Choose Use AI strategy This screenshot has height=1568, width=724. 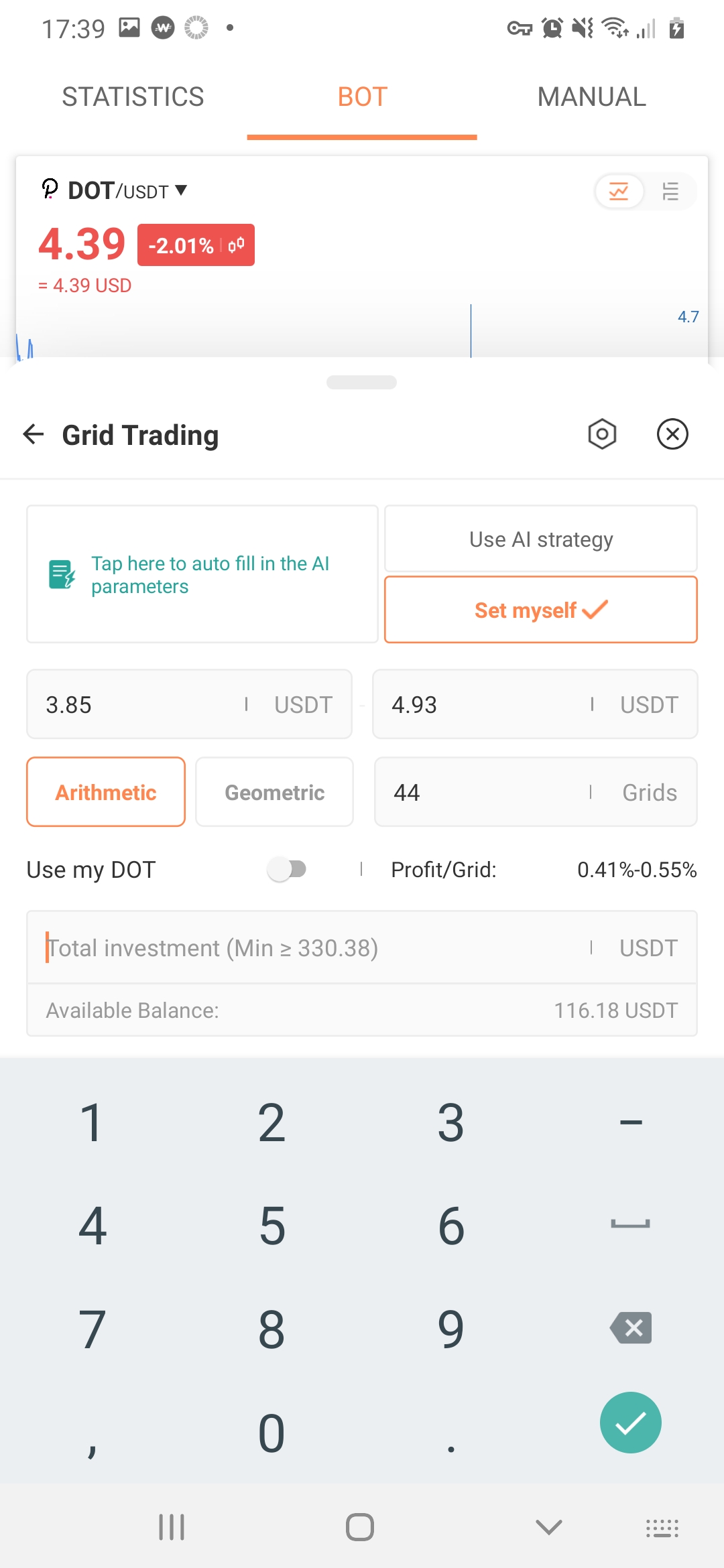541,539
